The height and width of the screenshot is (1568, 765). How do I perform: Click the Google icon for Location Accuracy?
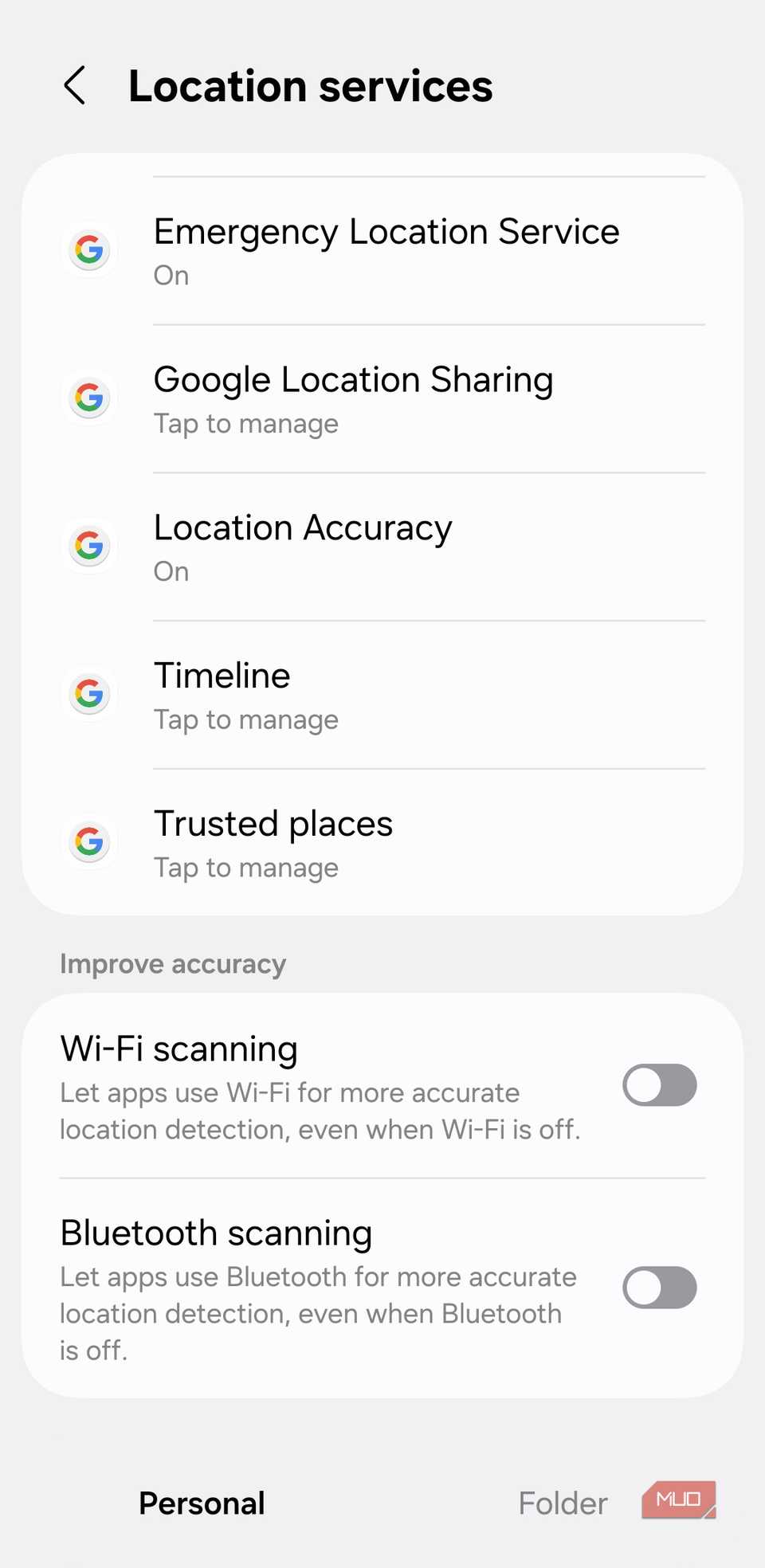(x=89, y=546)
